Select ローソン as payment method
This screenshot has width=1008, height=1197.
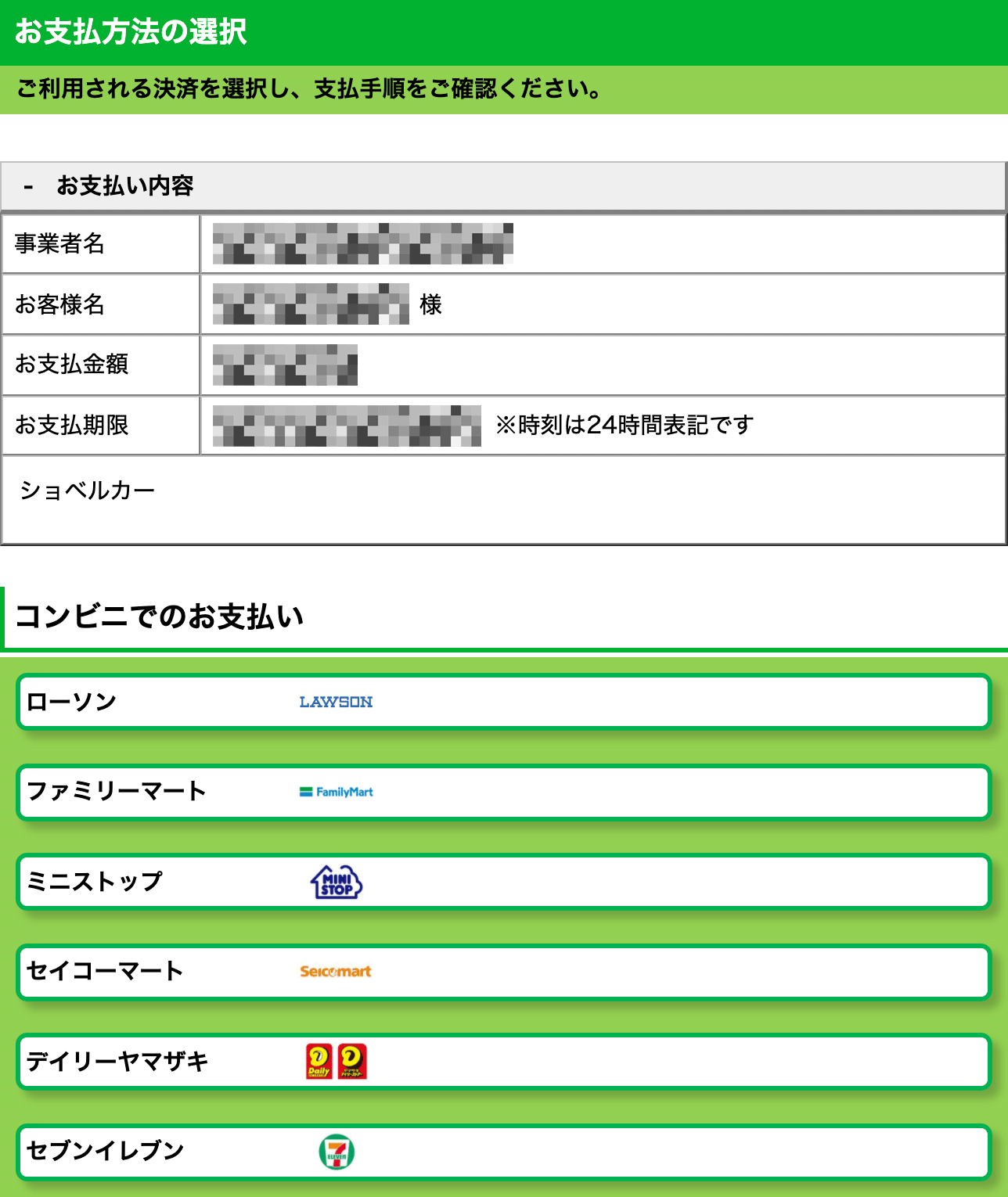click(503, 702)
